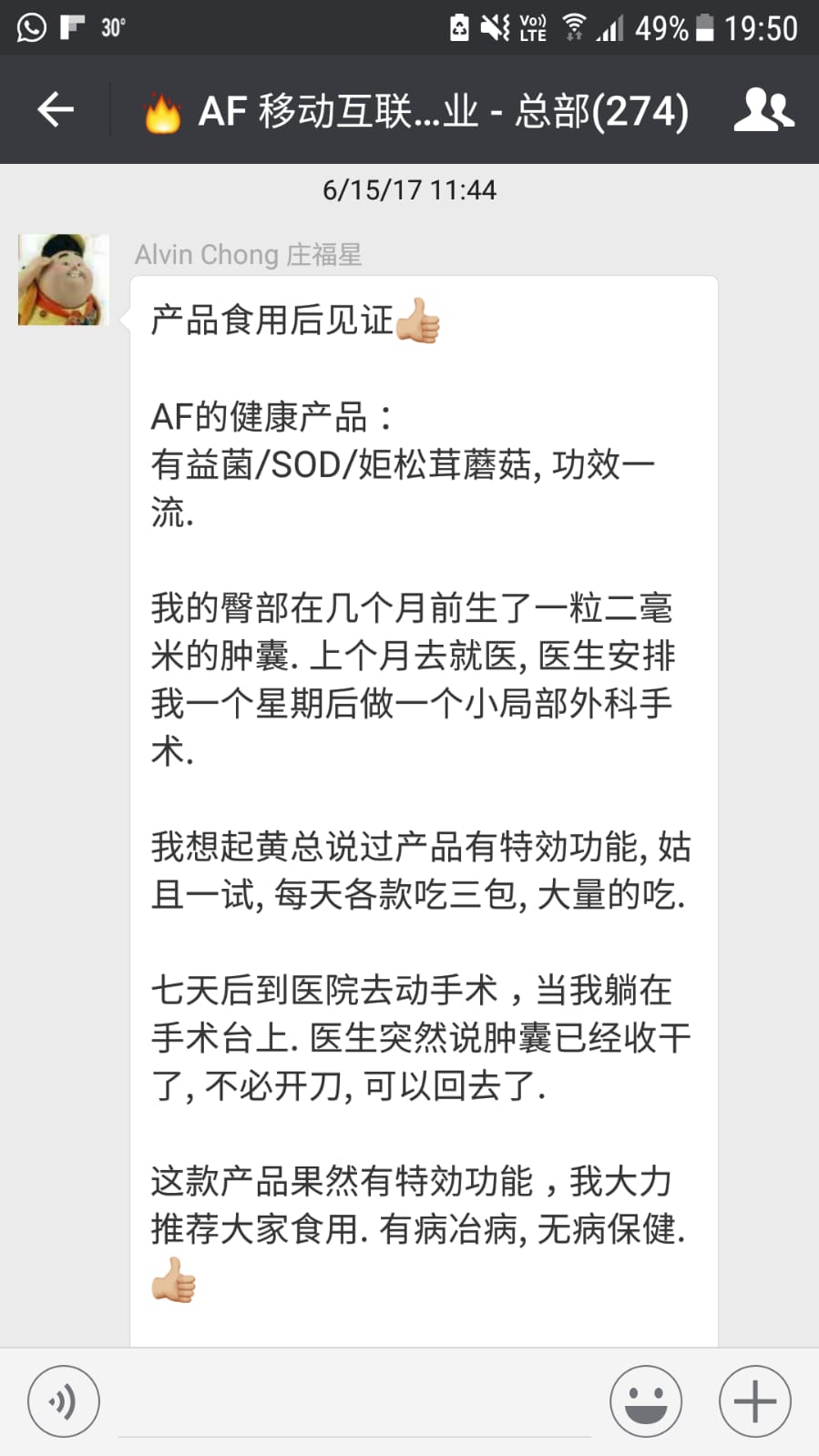This screenshot has width=819, height=1456.
Task: Open the plus attachment menu
Action: (755, 1401)
